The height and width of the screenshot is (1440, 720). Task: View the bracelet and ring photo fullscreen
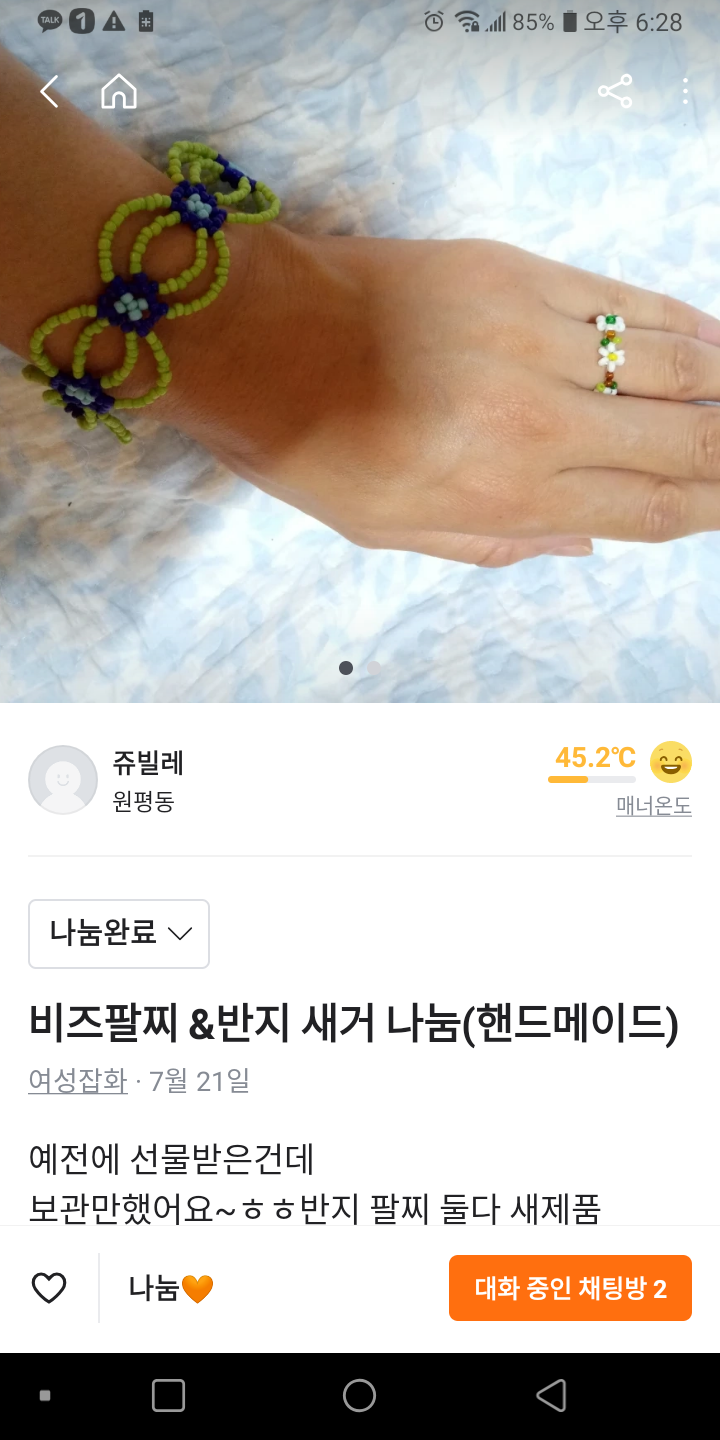tap(360, 400)
